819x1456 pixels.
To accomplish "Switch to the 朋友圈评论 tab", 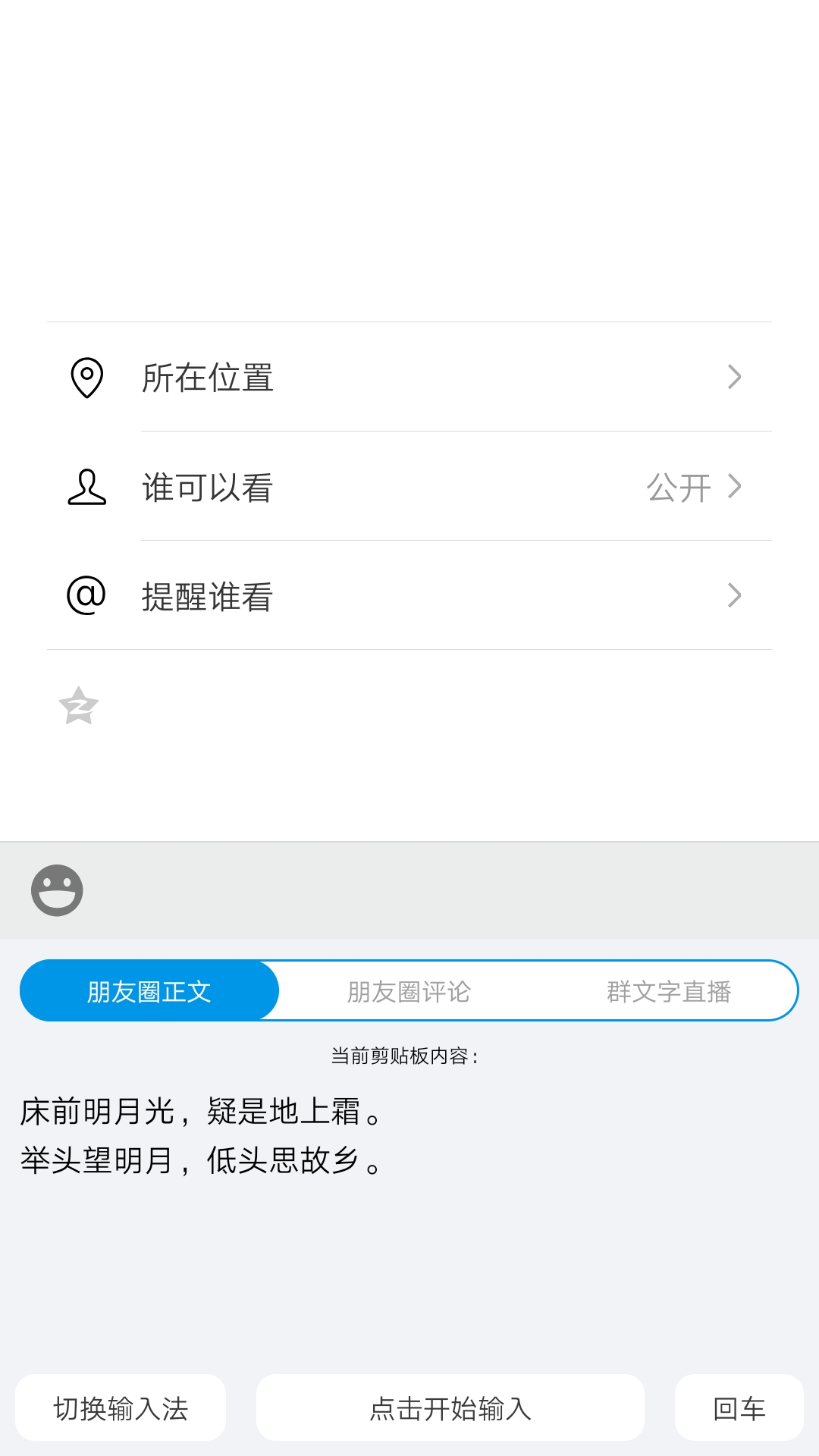I will pos(409,990).
